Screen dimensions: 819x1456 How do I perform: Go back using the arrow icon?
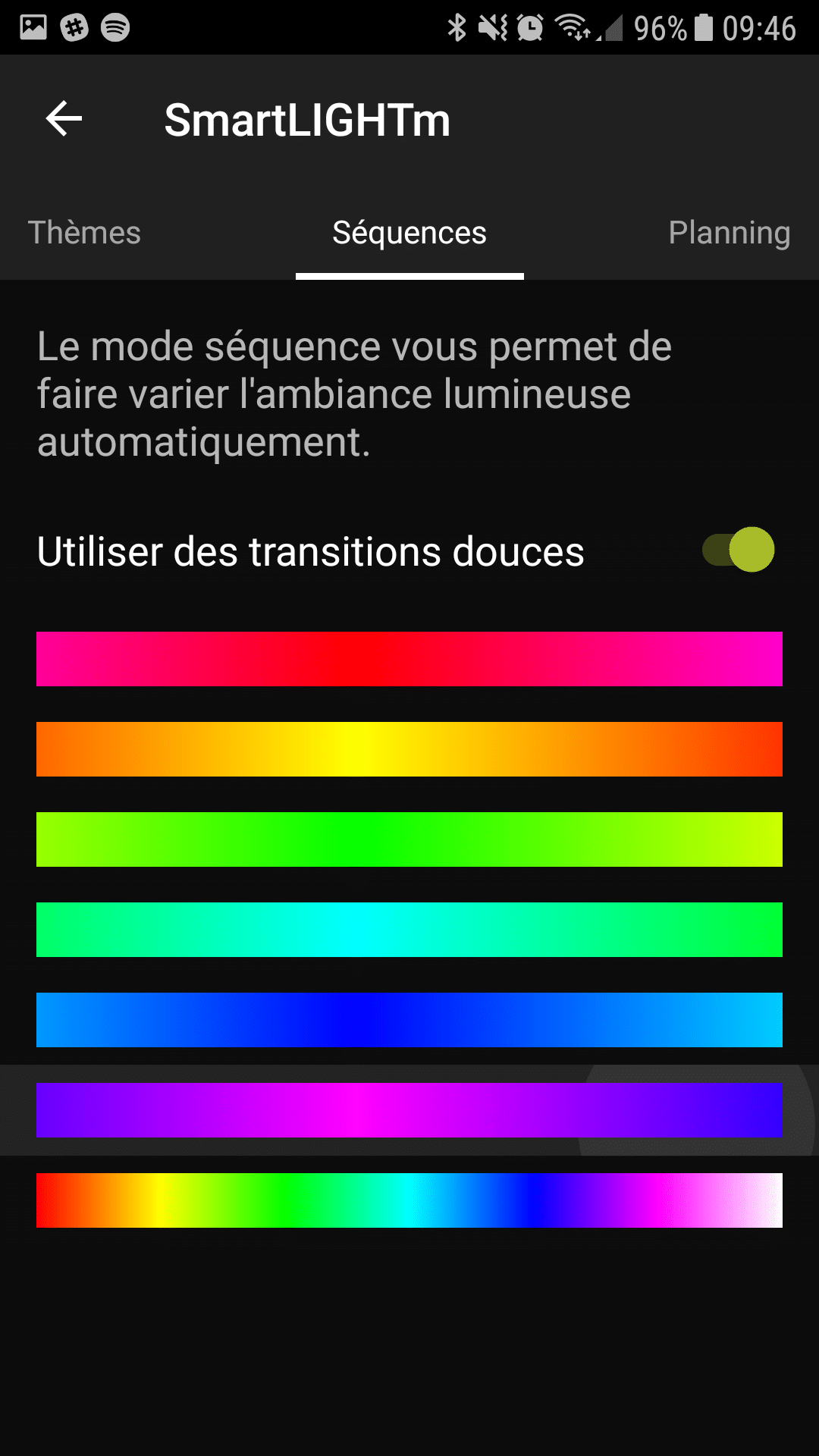[x=64, y=119]
